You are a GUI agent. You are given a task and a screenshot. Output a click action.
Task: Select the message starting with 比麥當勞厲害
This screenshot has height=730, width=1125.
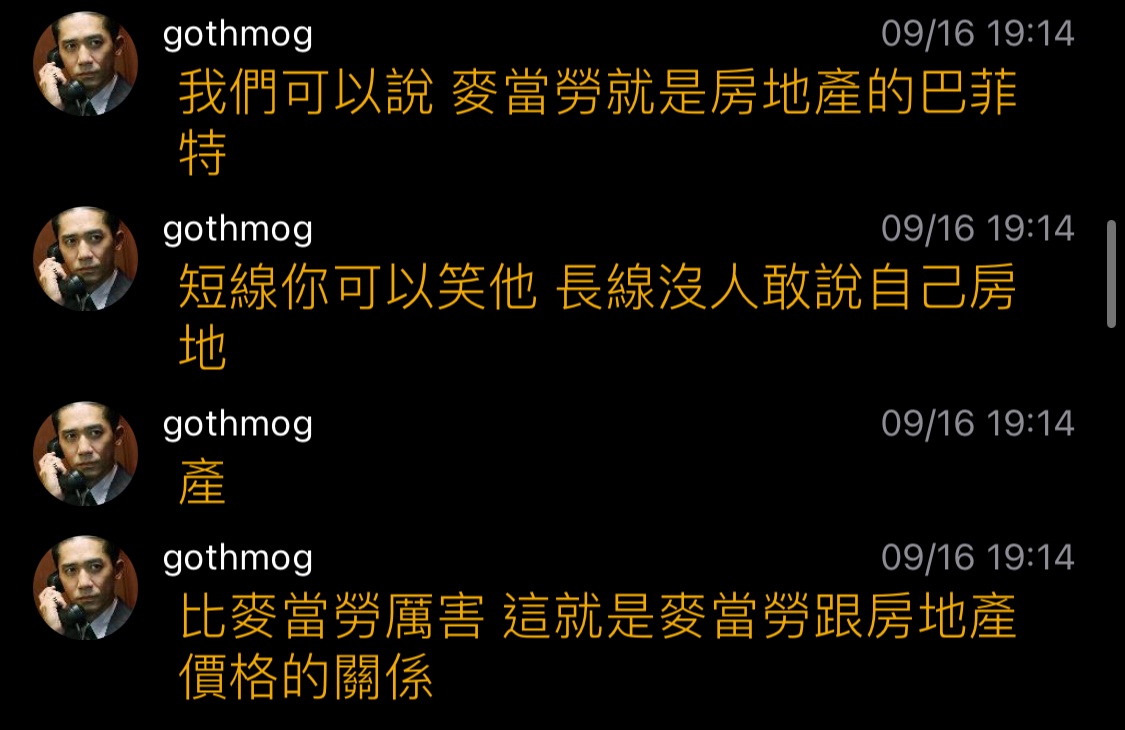(x=597, y=647)
